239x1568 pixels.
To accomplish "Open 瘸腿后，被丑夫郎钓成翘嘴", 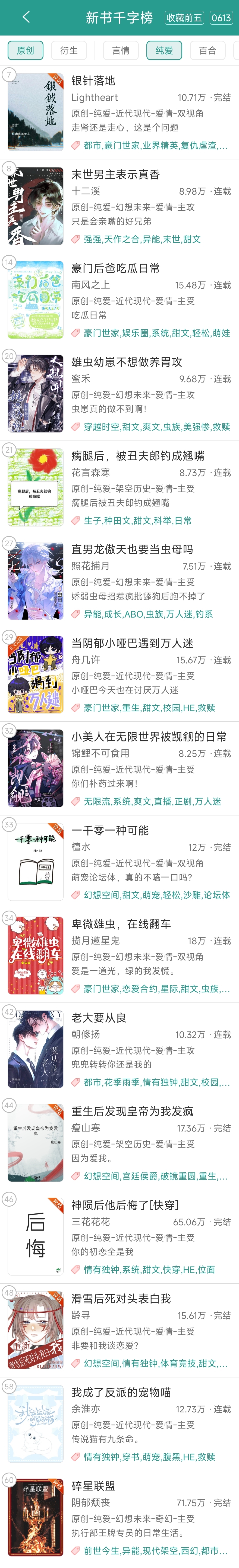I will 137,456.
